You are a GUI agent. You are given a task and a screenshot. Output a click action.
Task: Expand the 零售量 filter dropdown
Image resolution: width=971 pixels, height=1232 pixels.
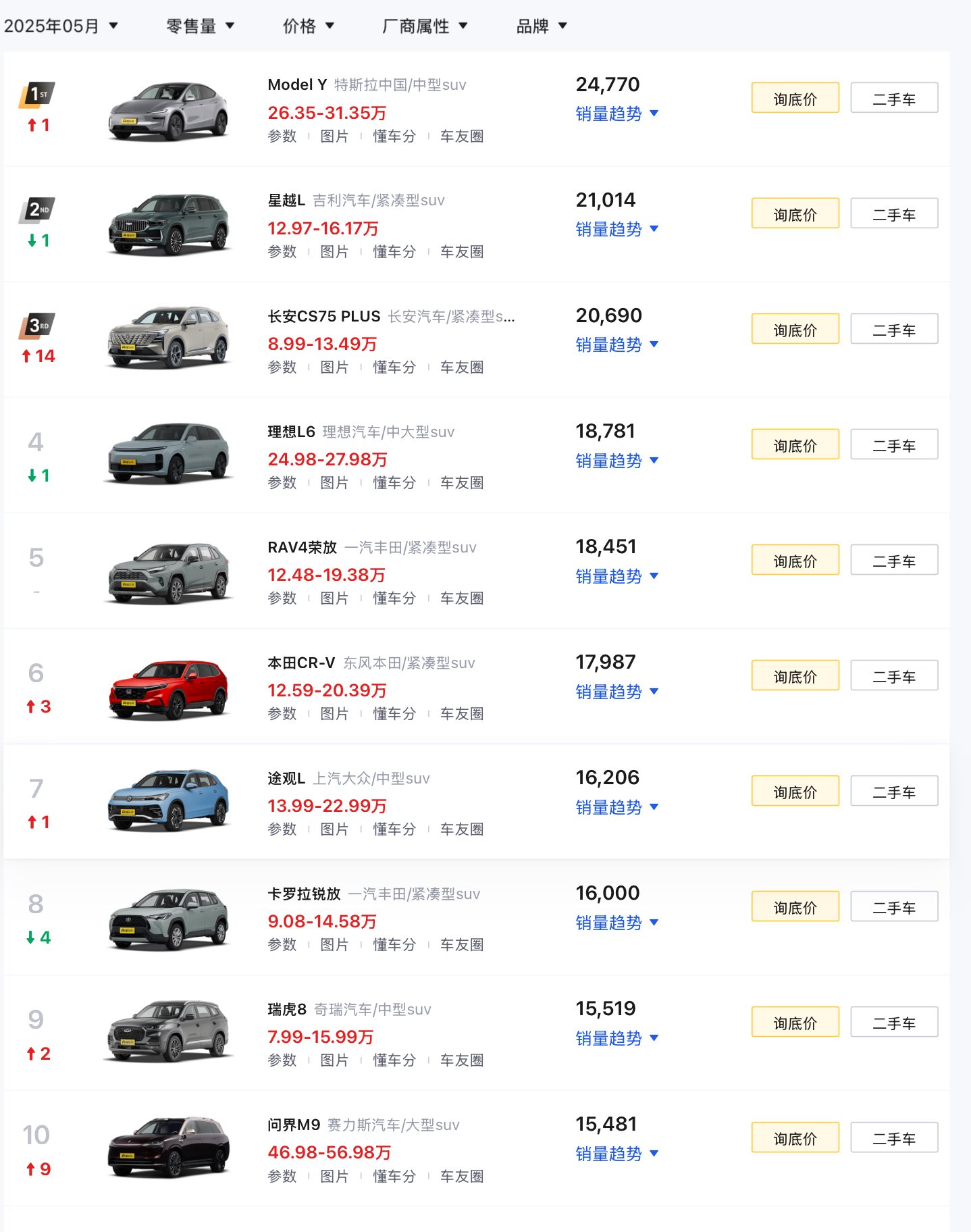click(x=200, y=26)
